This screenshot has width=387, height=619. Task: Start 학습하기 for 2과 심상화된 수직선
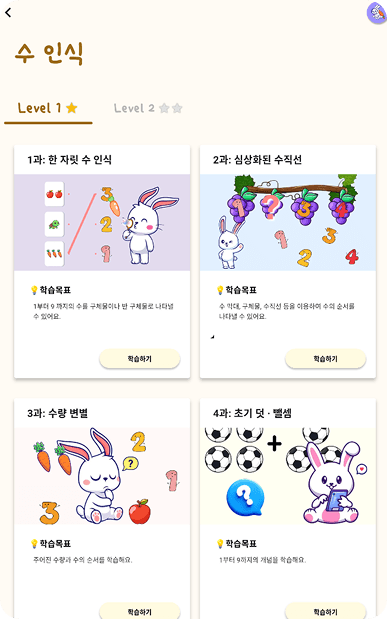tap(325, 358)
